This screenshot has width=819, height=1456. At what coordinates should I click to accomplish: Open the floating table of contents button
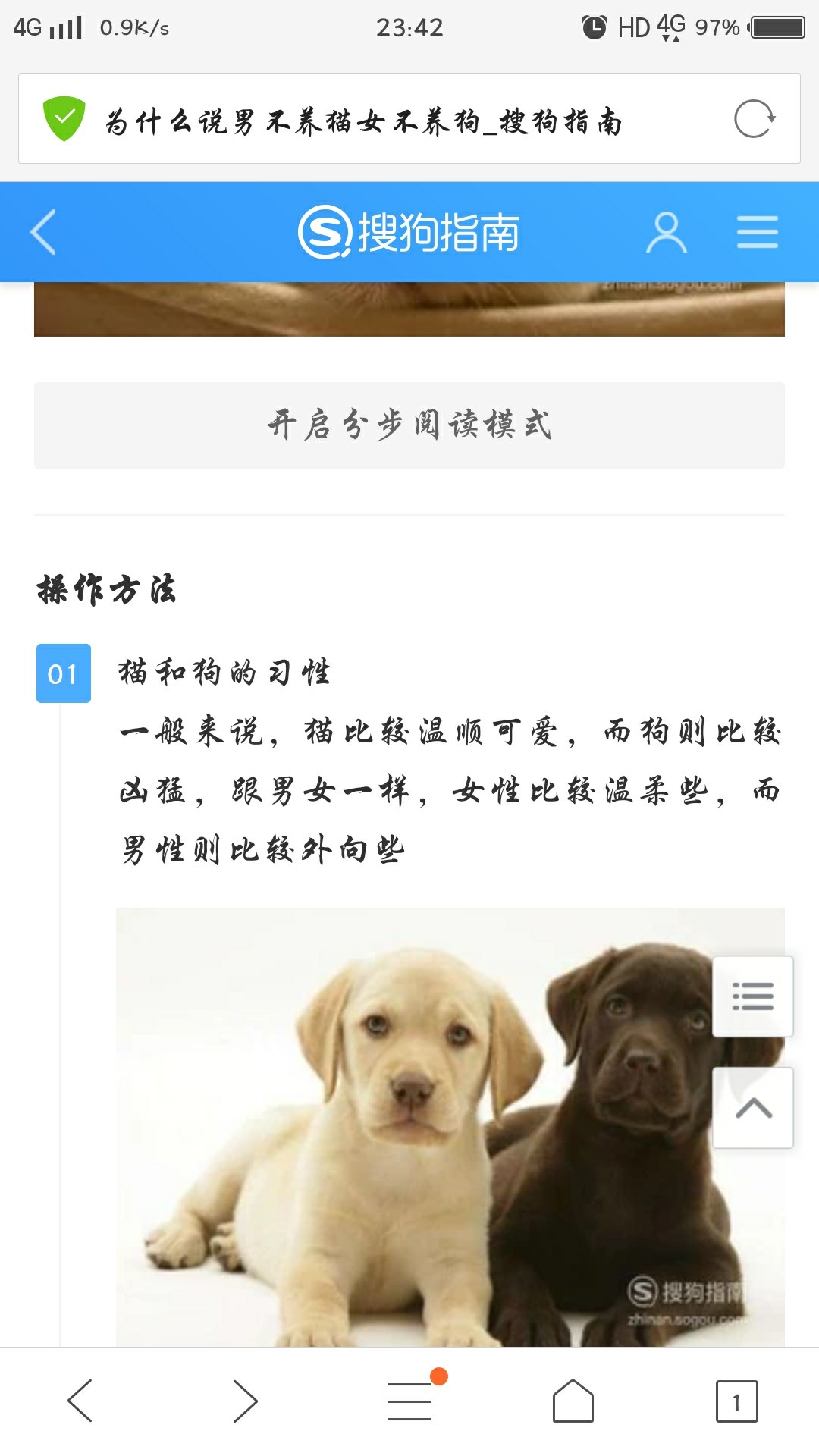point(752,996)
